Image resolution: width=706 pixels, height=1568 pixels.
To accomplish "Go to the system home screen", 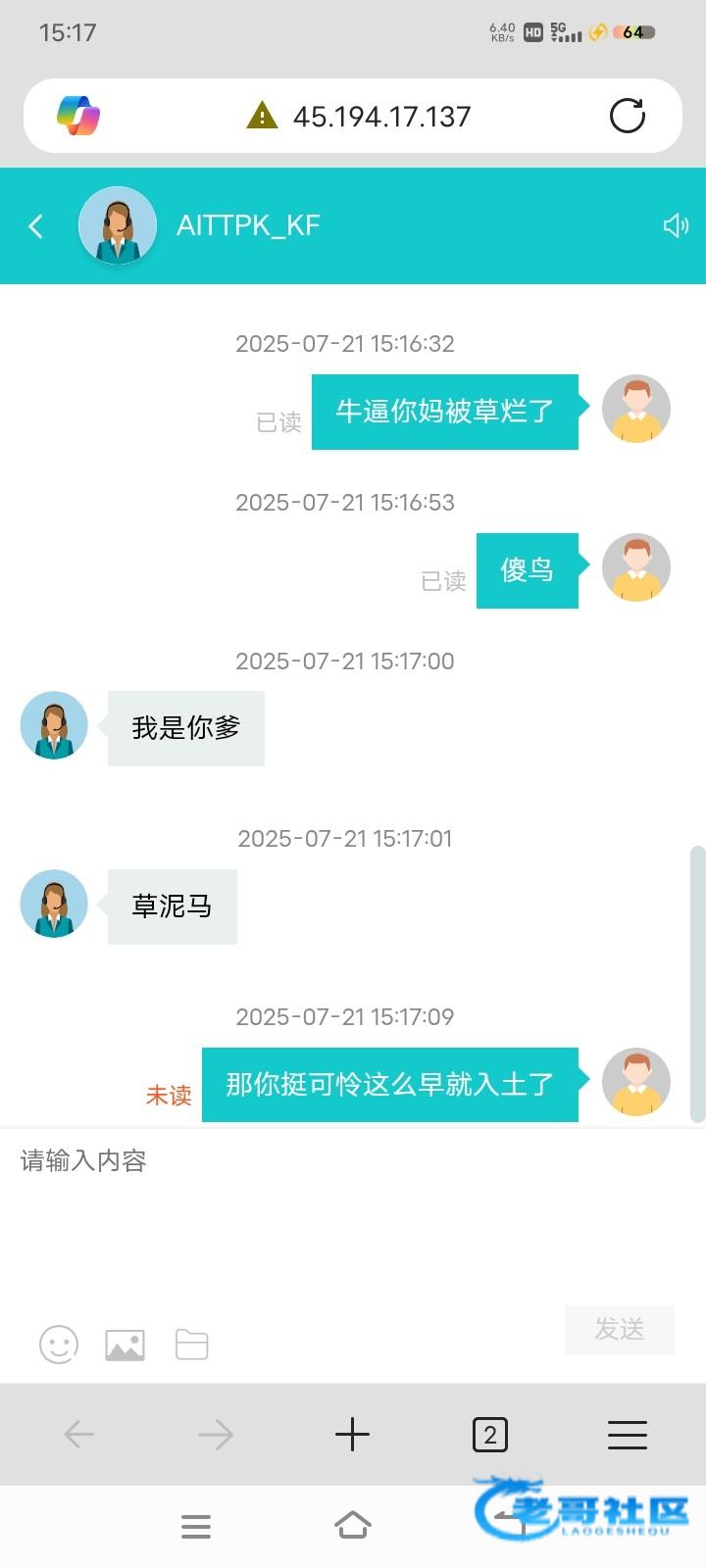I will tap(353, 1526).
